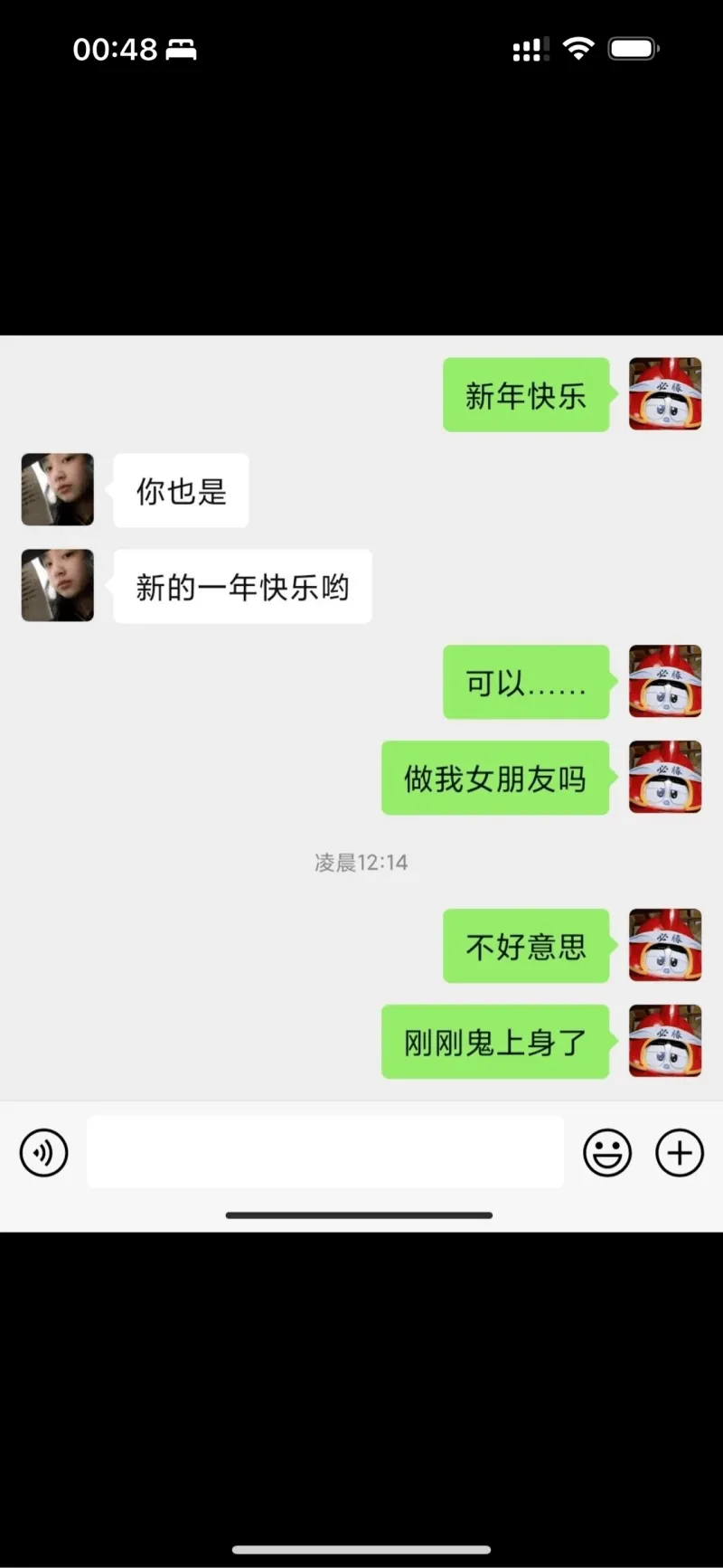
Task: Tap my avatar next to 新年快乐
Action: pyautogui.click(x=665, y=393)
